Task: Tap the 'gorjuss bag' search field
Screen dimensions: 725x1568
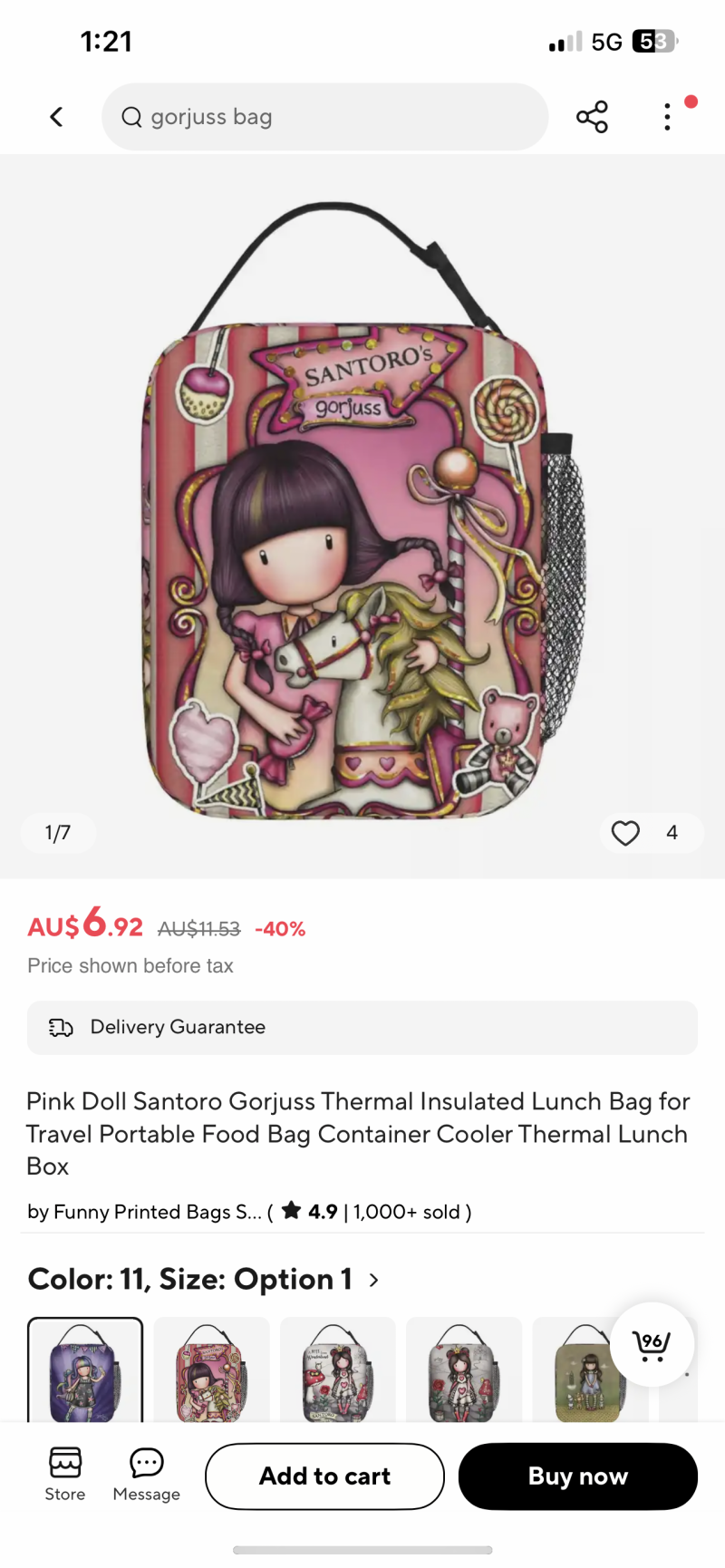Action: [324, 117]
